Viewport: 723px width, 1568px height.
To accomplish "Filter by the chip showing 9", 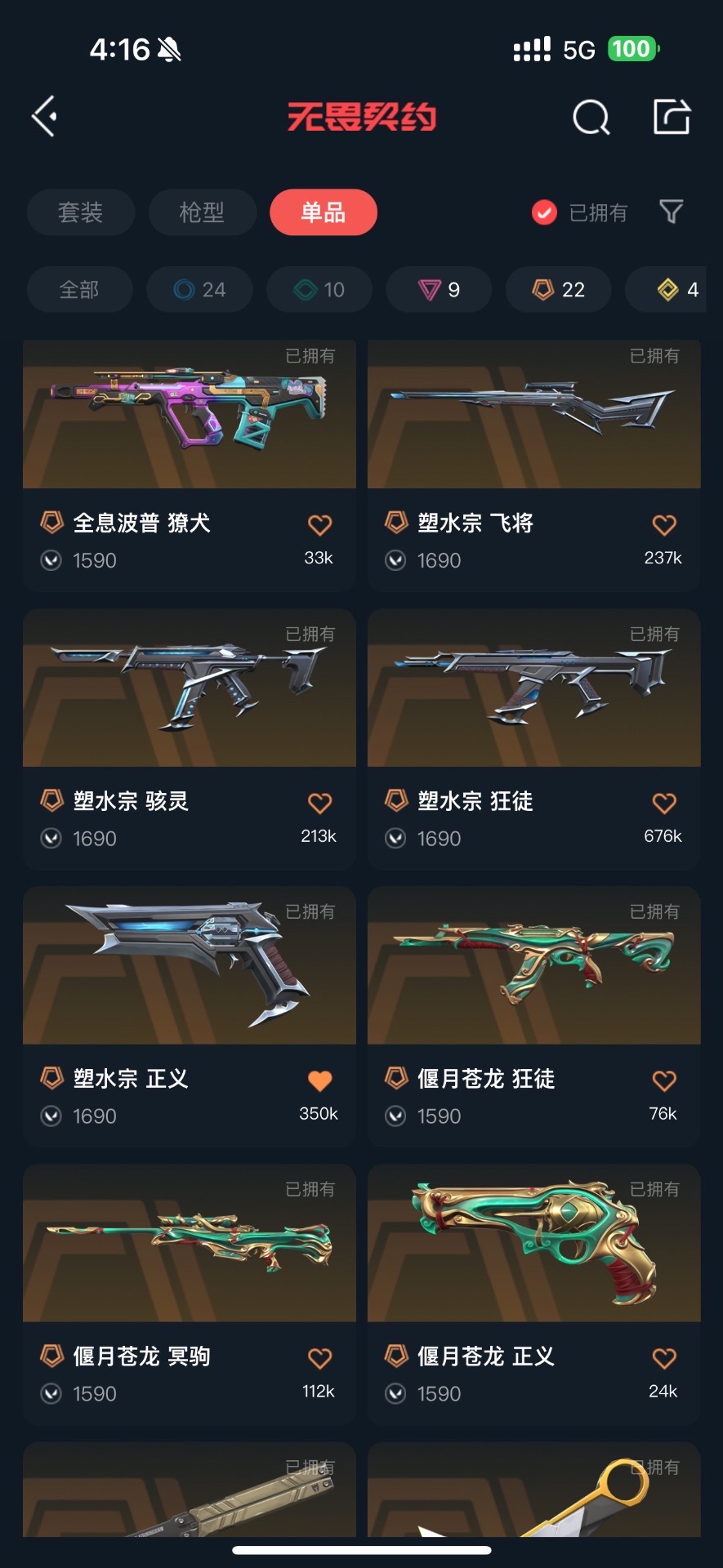I will (x=439, y=289).
